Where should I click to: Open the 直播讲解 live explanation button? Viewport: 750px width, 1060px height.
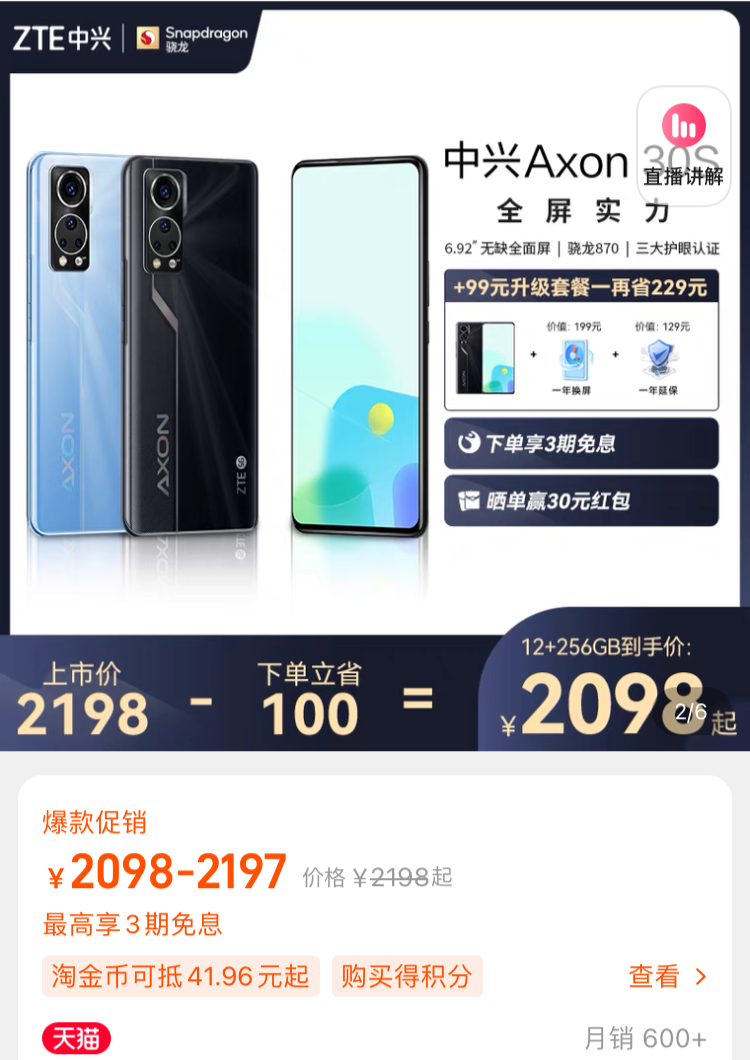[x=684, y=146]
